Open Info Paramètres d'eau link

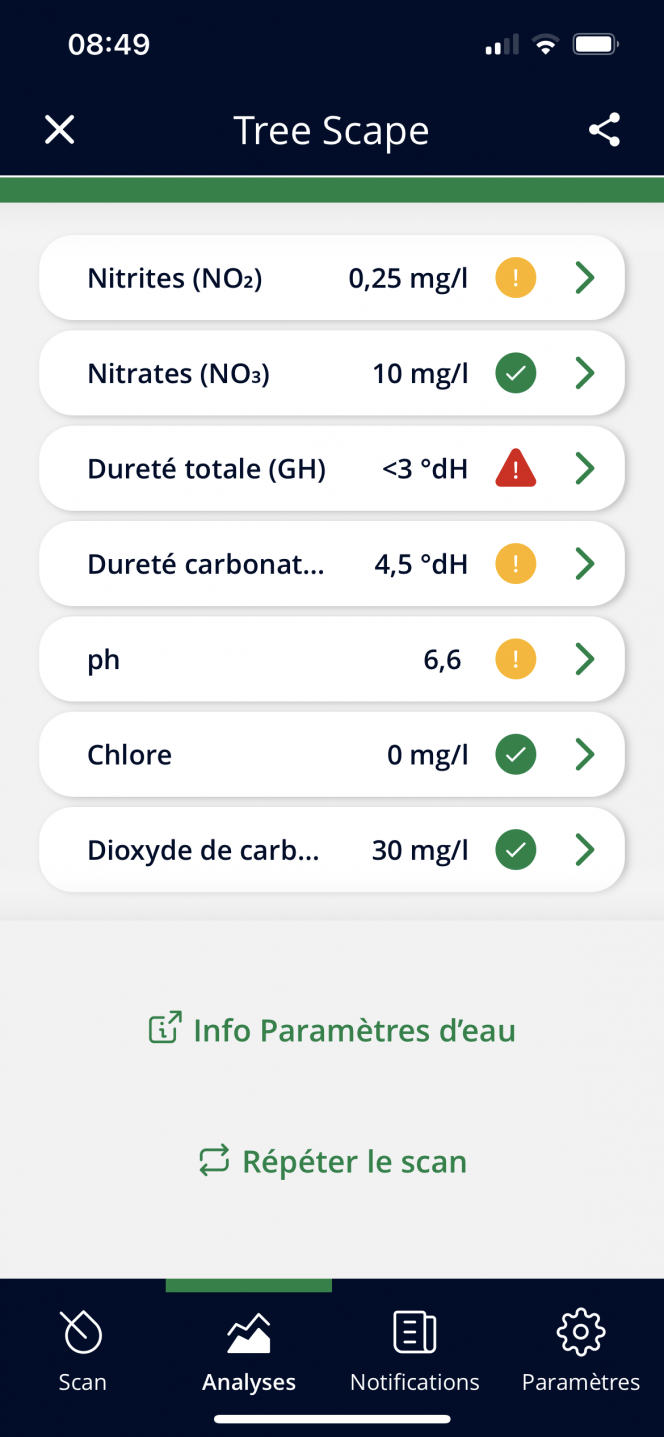(332, 1030)
